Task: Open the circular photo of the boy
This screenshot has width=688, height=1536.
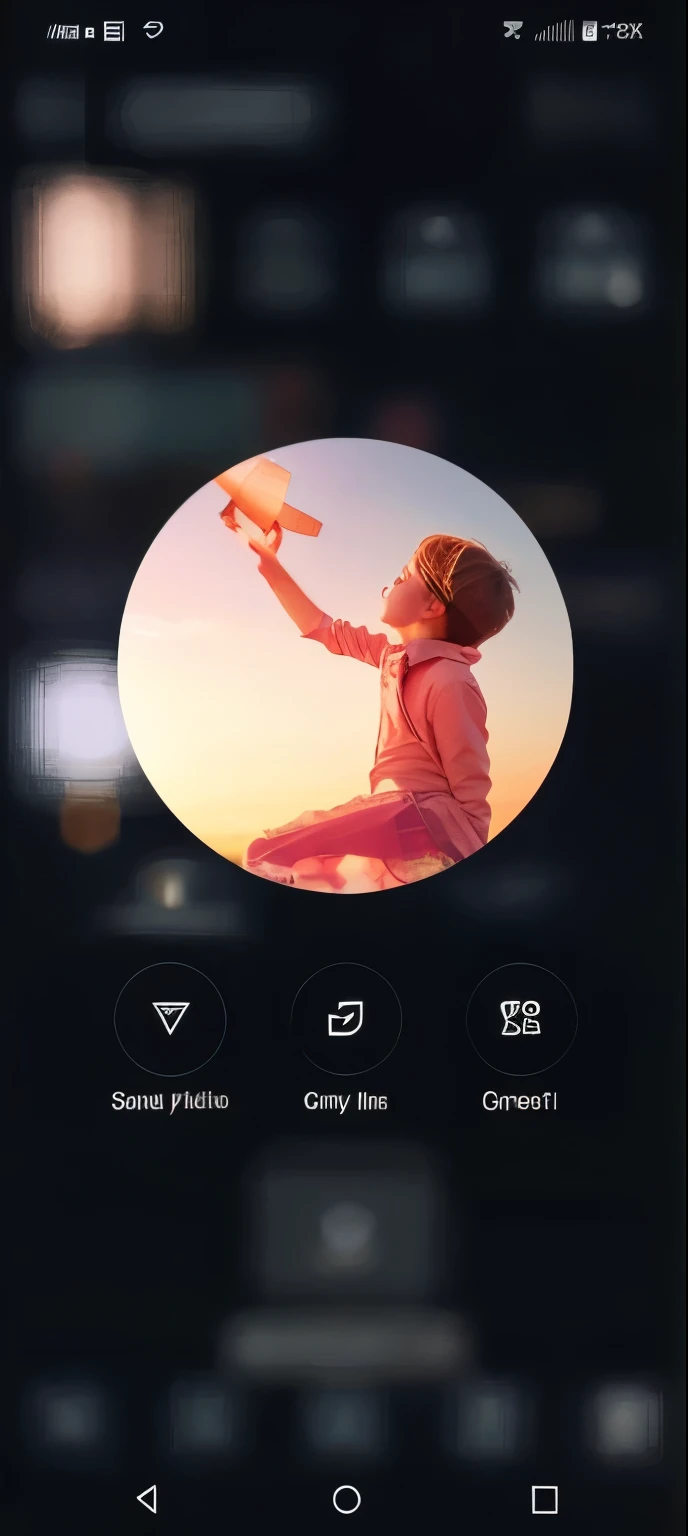Action: pyautogui.click(x=345, y=665)
